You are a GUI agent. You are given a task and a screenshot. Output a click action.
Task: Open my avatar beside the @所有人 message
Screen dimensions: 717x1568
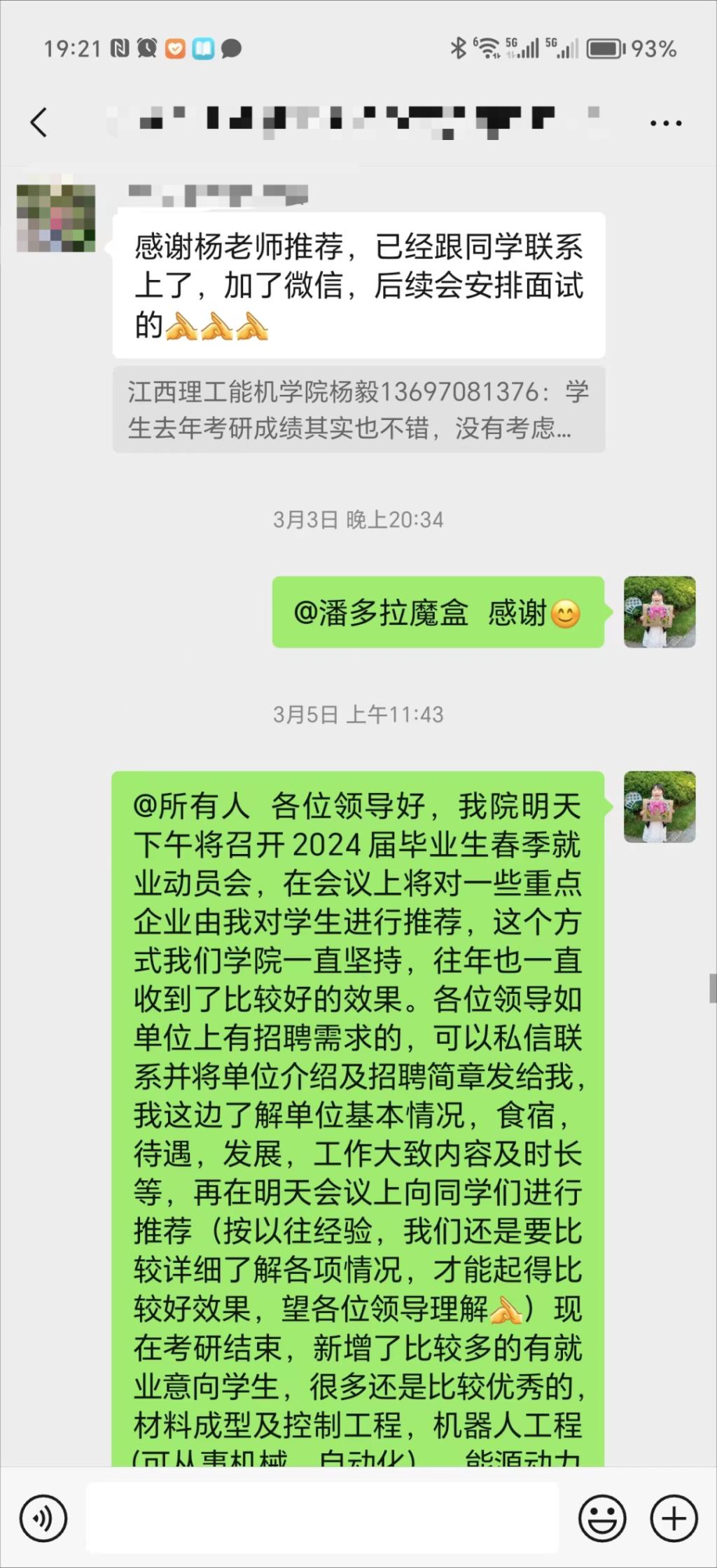pyautogui.click(x=659, y=806)
